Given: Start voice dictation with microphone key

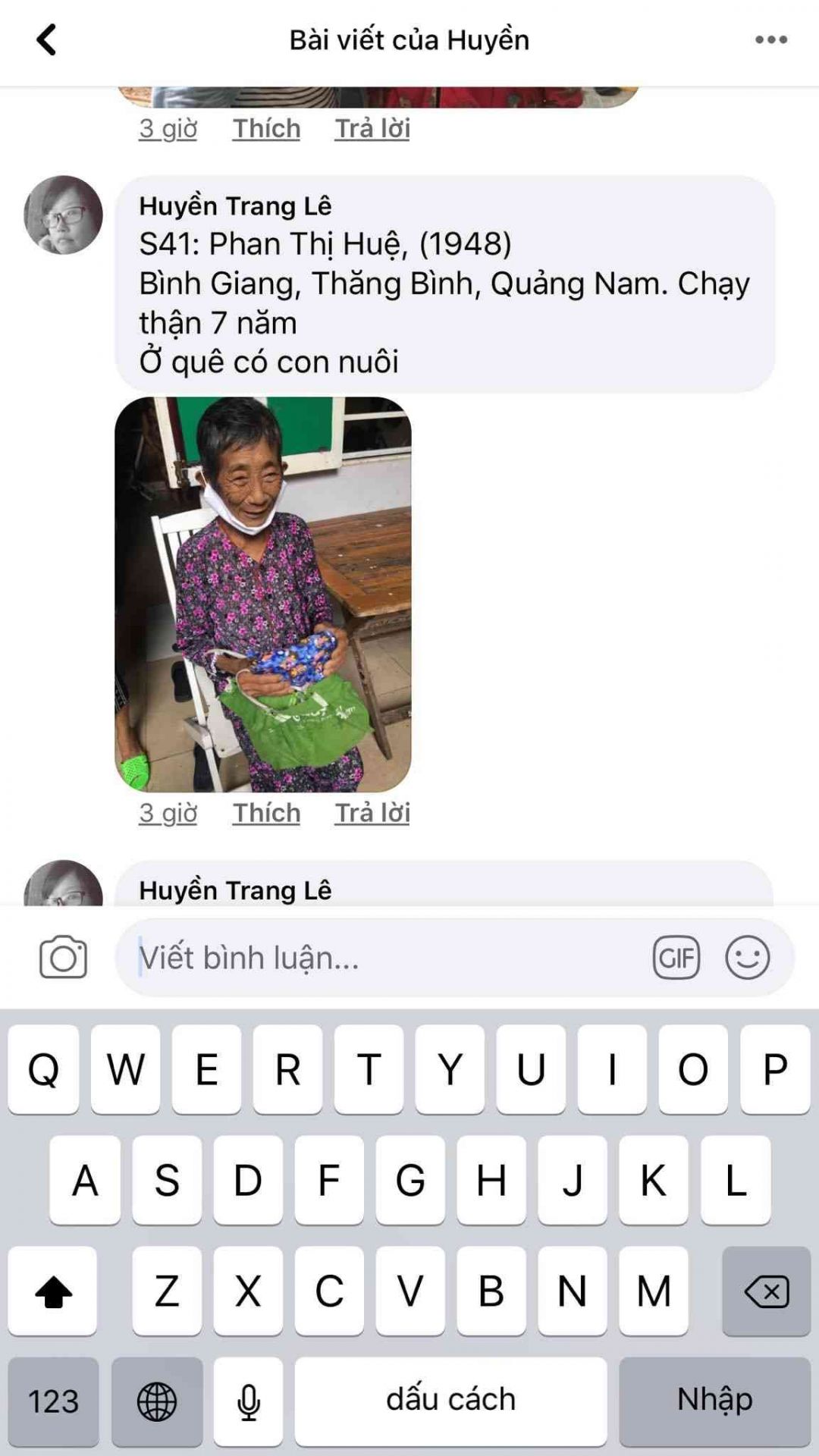Looking at the screenshot, I should click(248, 1401).
